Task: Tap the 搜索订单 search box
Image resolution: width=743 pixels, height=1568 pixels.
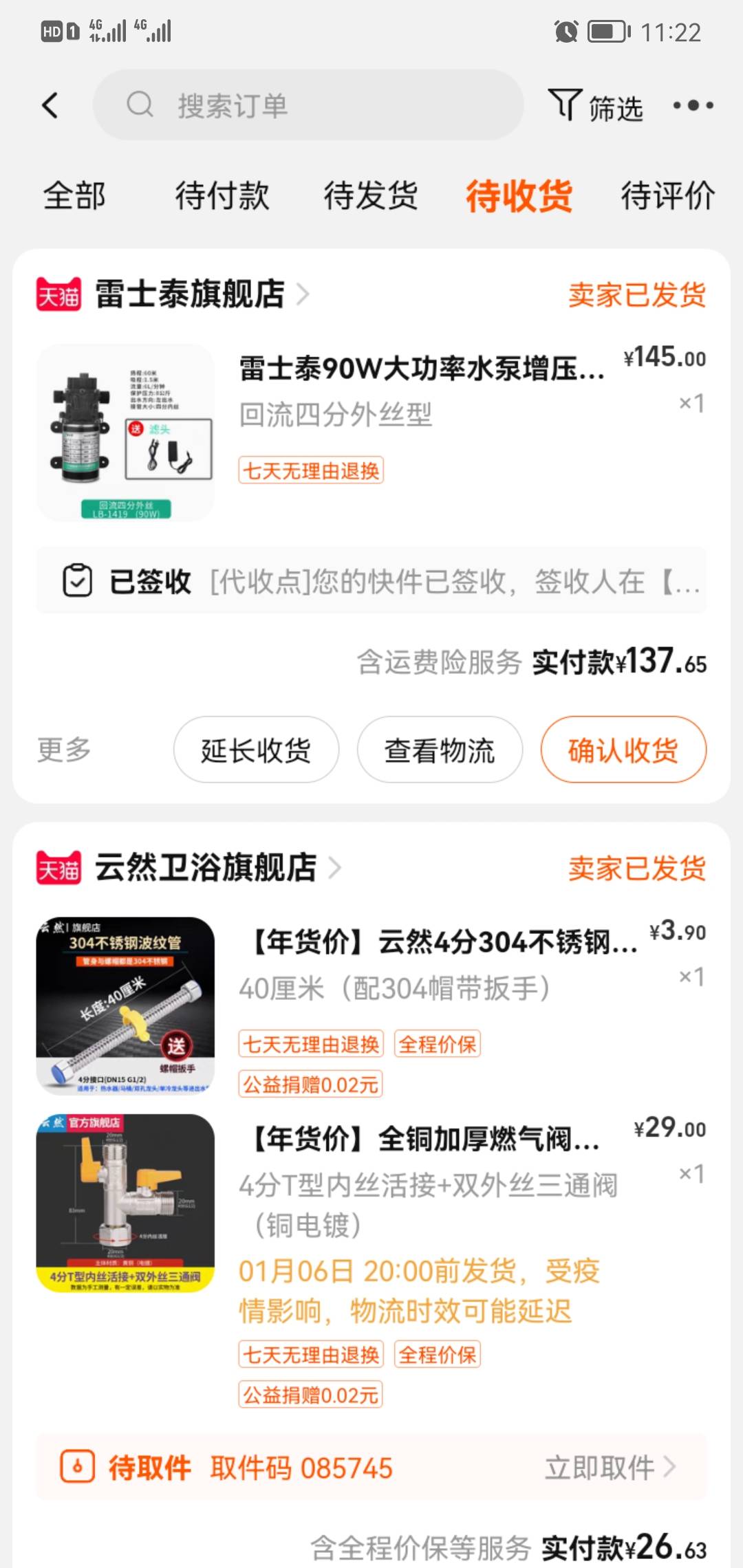Action: pyautogui.click(x=308, y=105)
